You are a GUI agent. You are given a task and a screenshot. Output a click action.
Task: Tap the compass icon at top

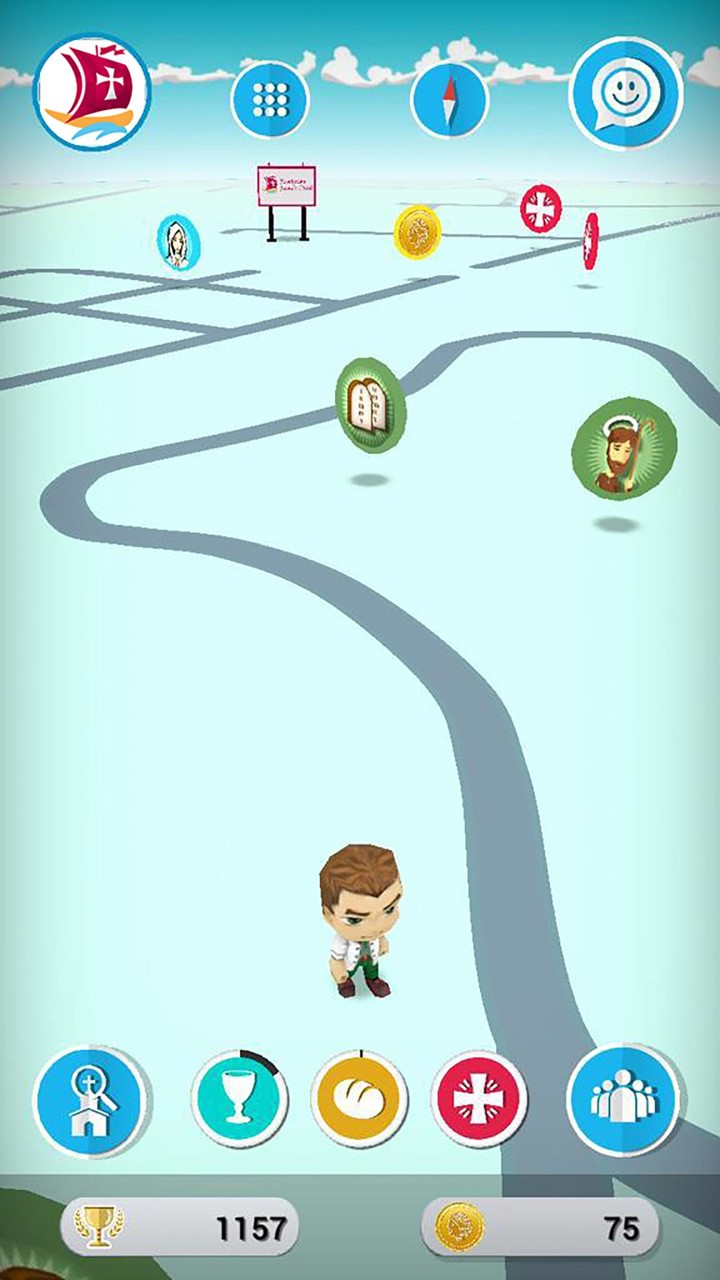450,100
